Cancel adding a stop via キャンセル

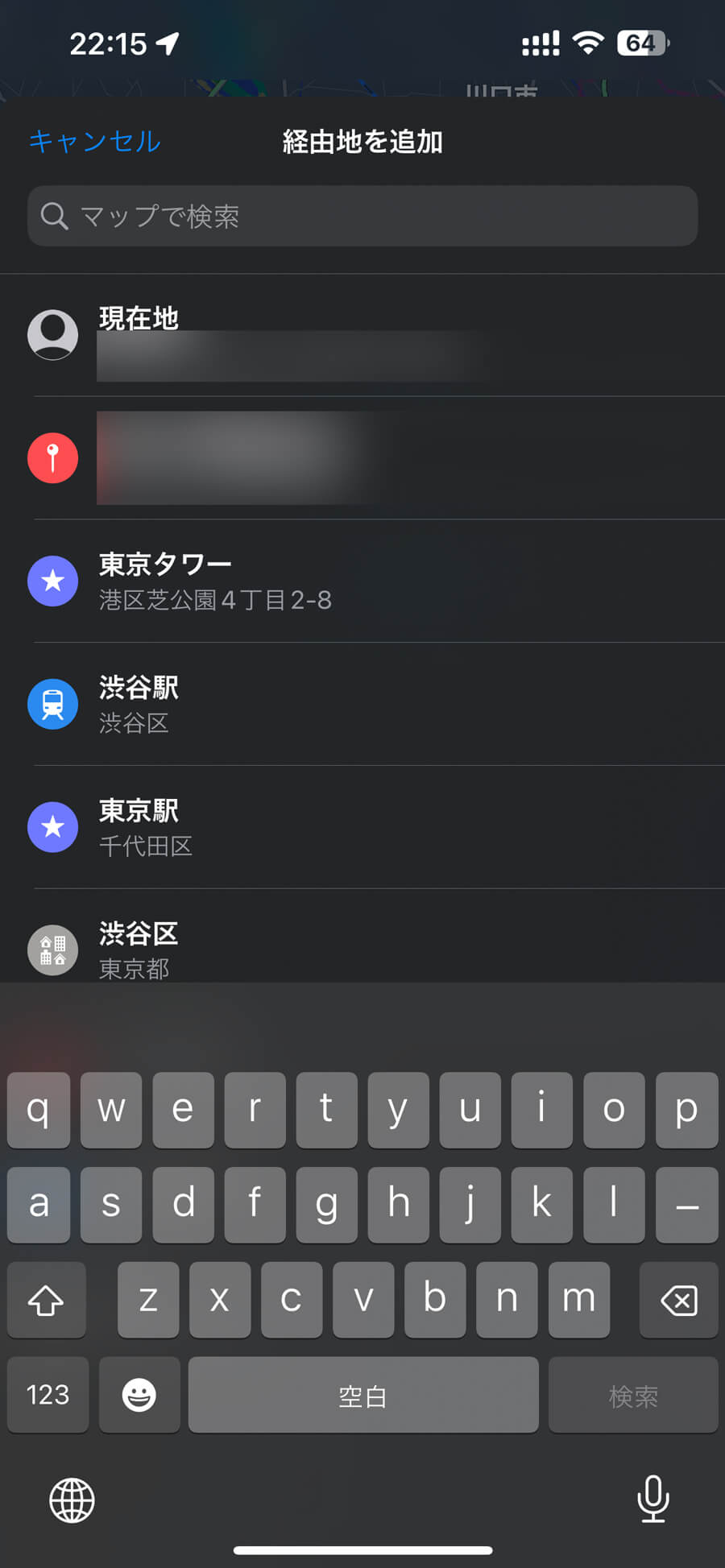pyautogui.click(x=95, y=142)
